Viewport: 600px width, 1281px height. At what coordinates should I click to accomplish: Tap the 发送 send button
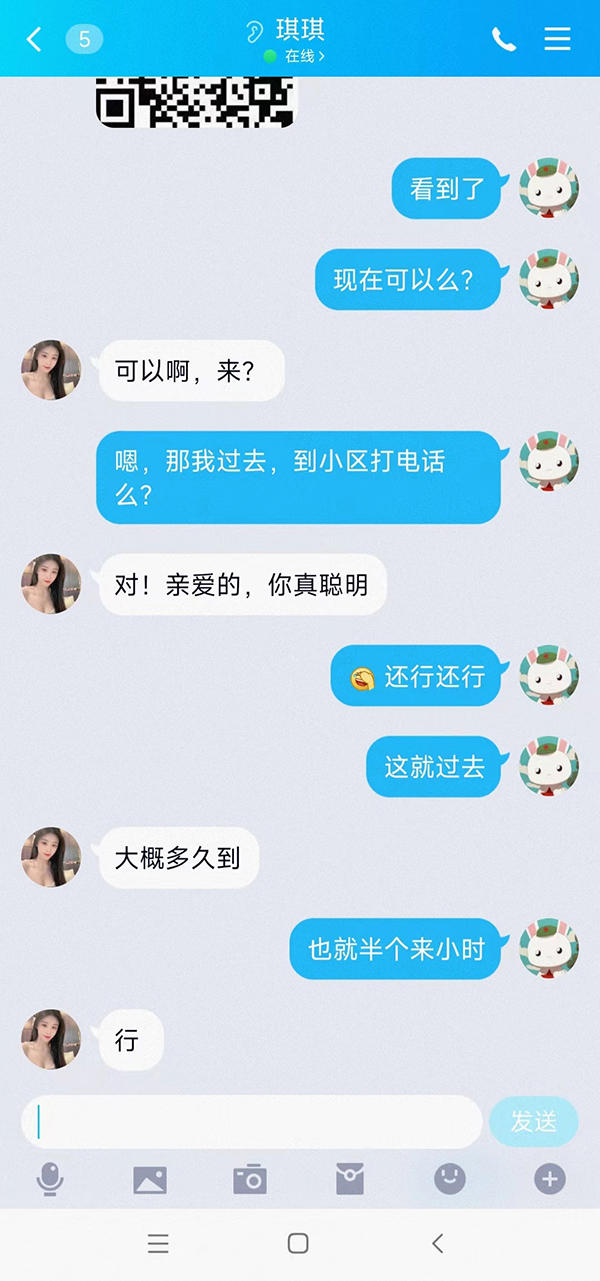[x=534, y=1122]
